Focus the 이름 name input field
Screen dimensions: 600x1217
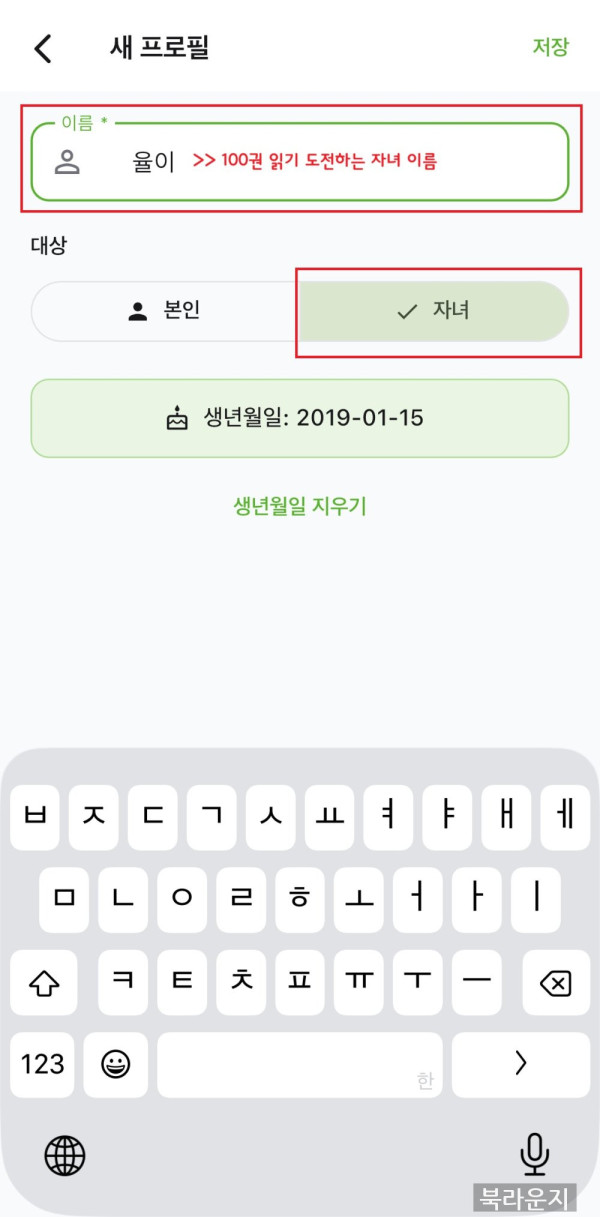(300, 161)
